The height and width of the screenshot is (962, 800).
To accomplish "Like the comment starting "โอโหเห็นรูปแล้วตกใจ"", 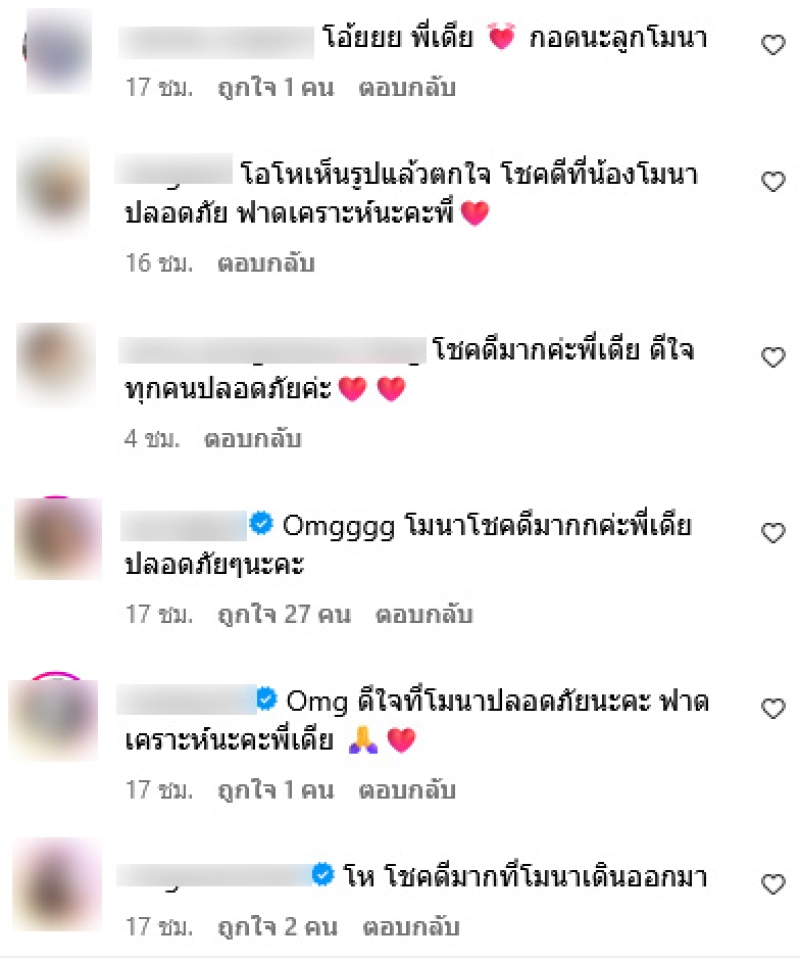I will point(773,182).
